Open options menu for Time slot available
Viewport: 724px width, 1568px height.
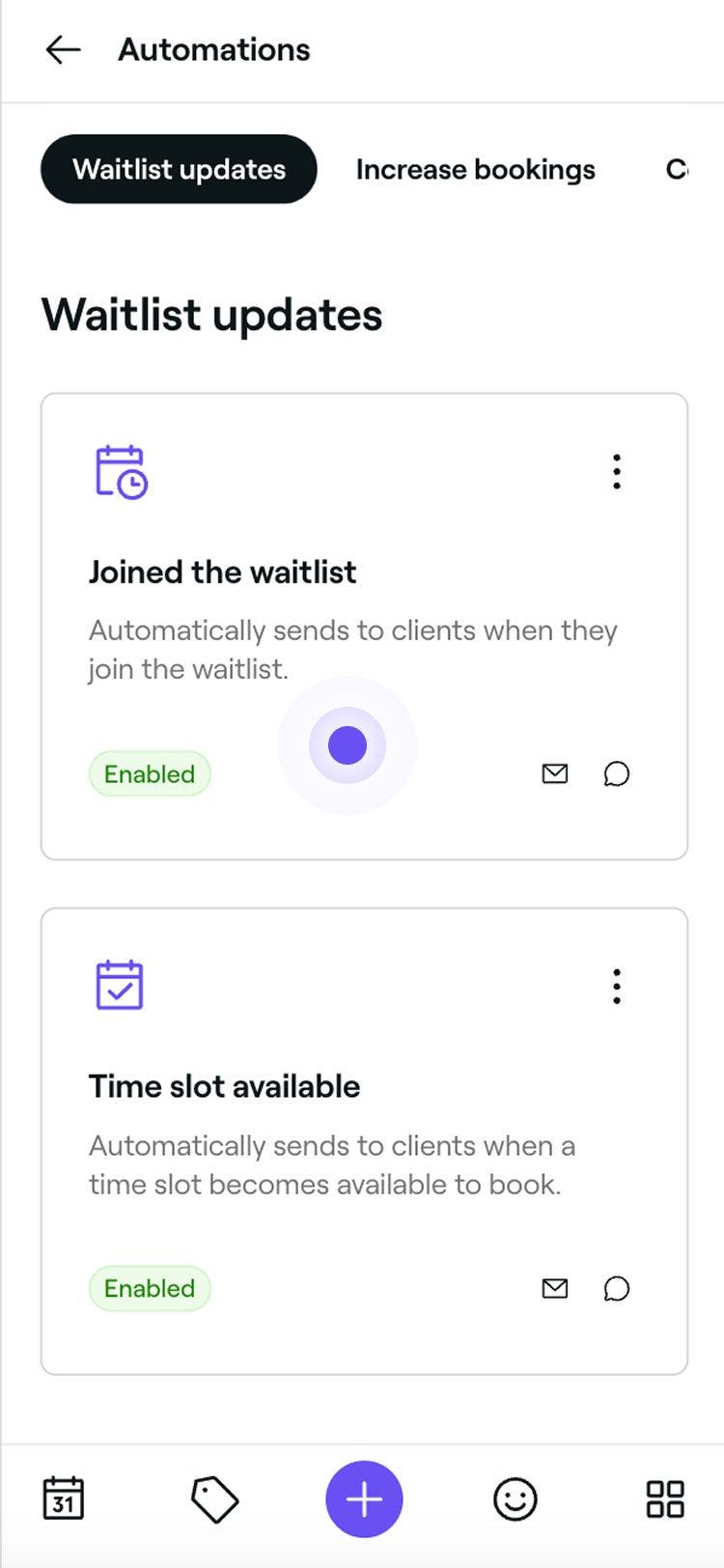pos(616,986)
